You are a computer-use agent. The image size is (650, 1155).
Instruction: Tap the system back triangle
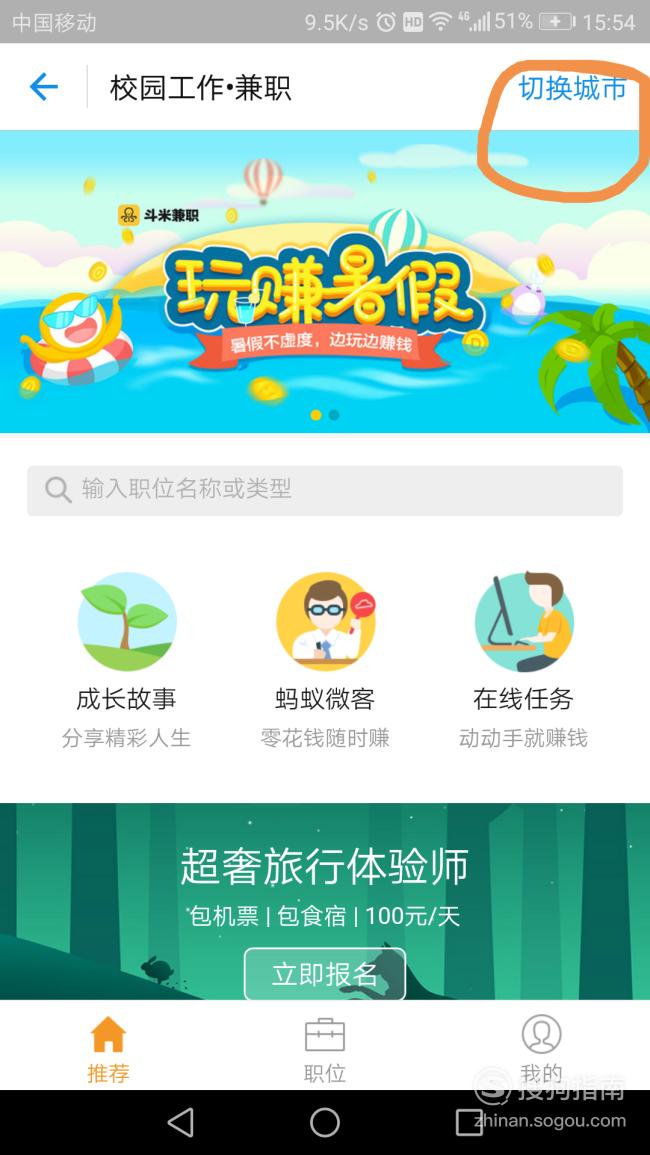click(x=181, y=1123)
